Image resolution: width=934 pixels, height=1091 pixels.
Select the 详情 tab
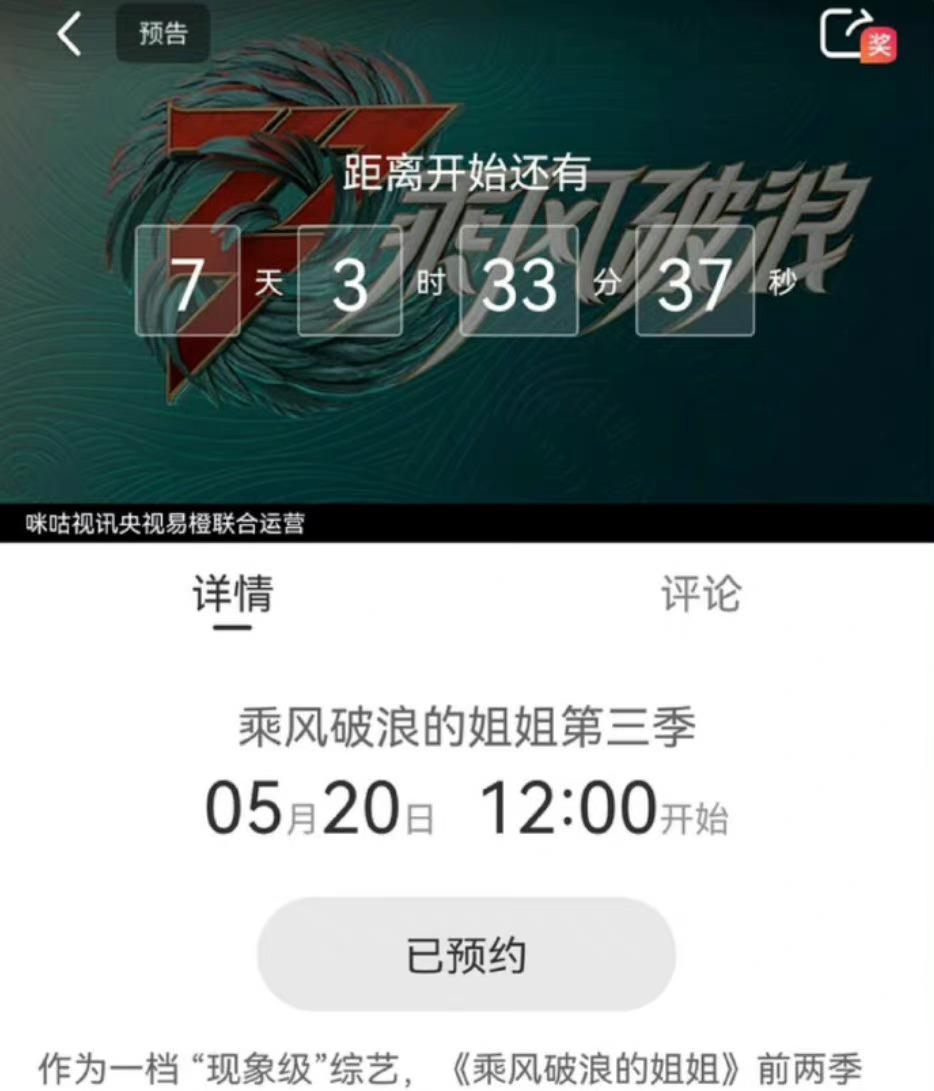coord(232,594)
